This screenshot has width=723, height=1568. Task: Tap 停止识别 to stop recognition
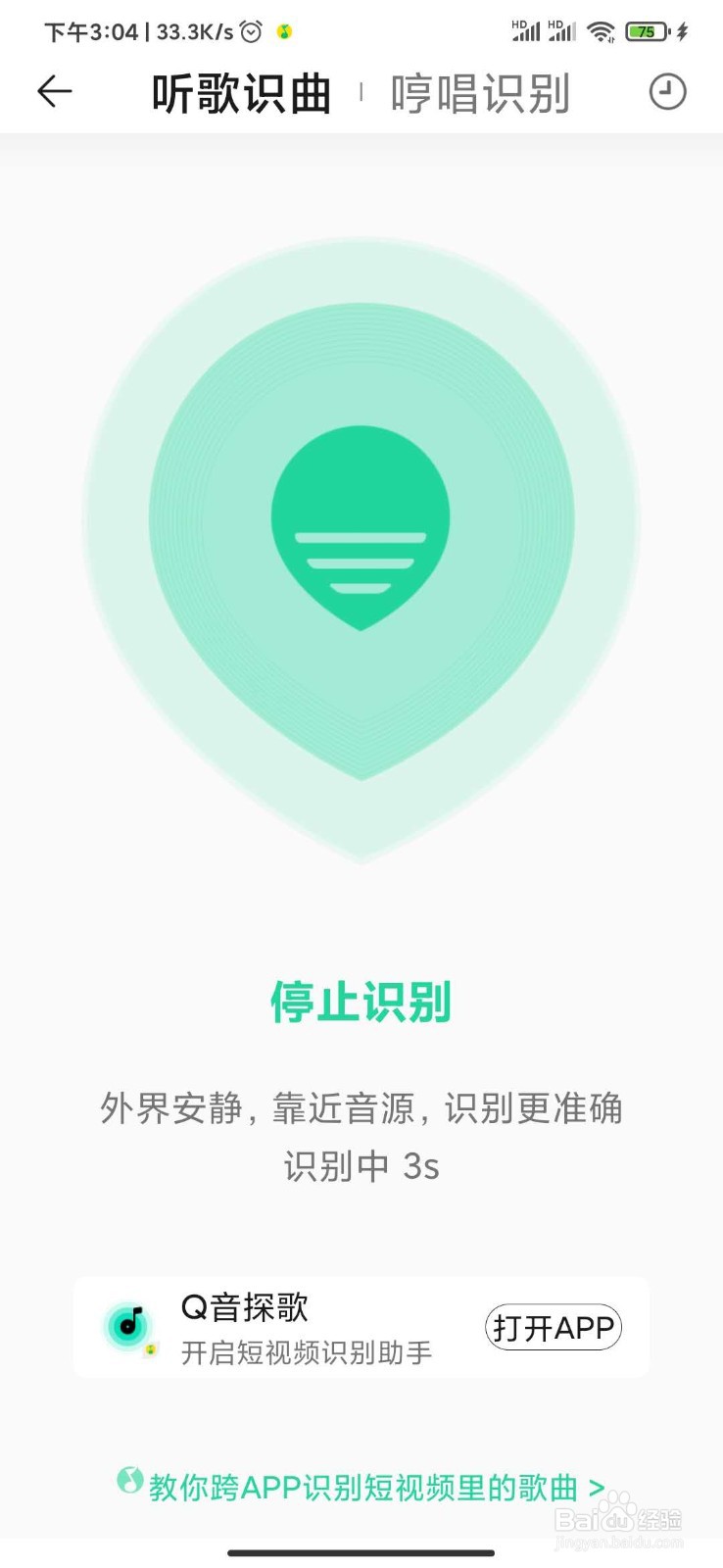(361, 1002)
